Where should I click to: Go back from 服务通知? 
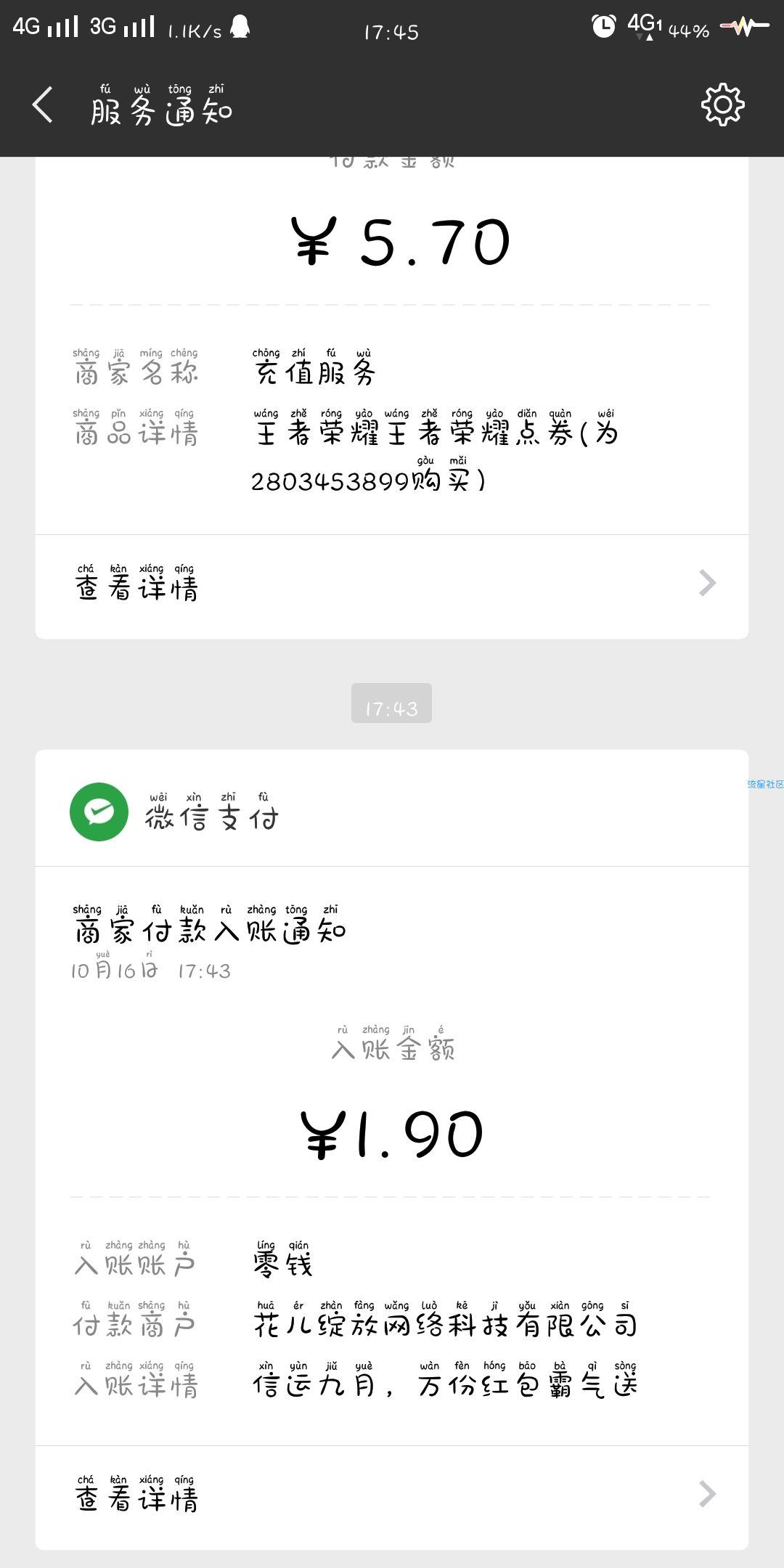43,105
